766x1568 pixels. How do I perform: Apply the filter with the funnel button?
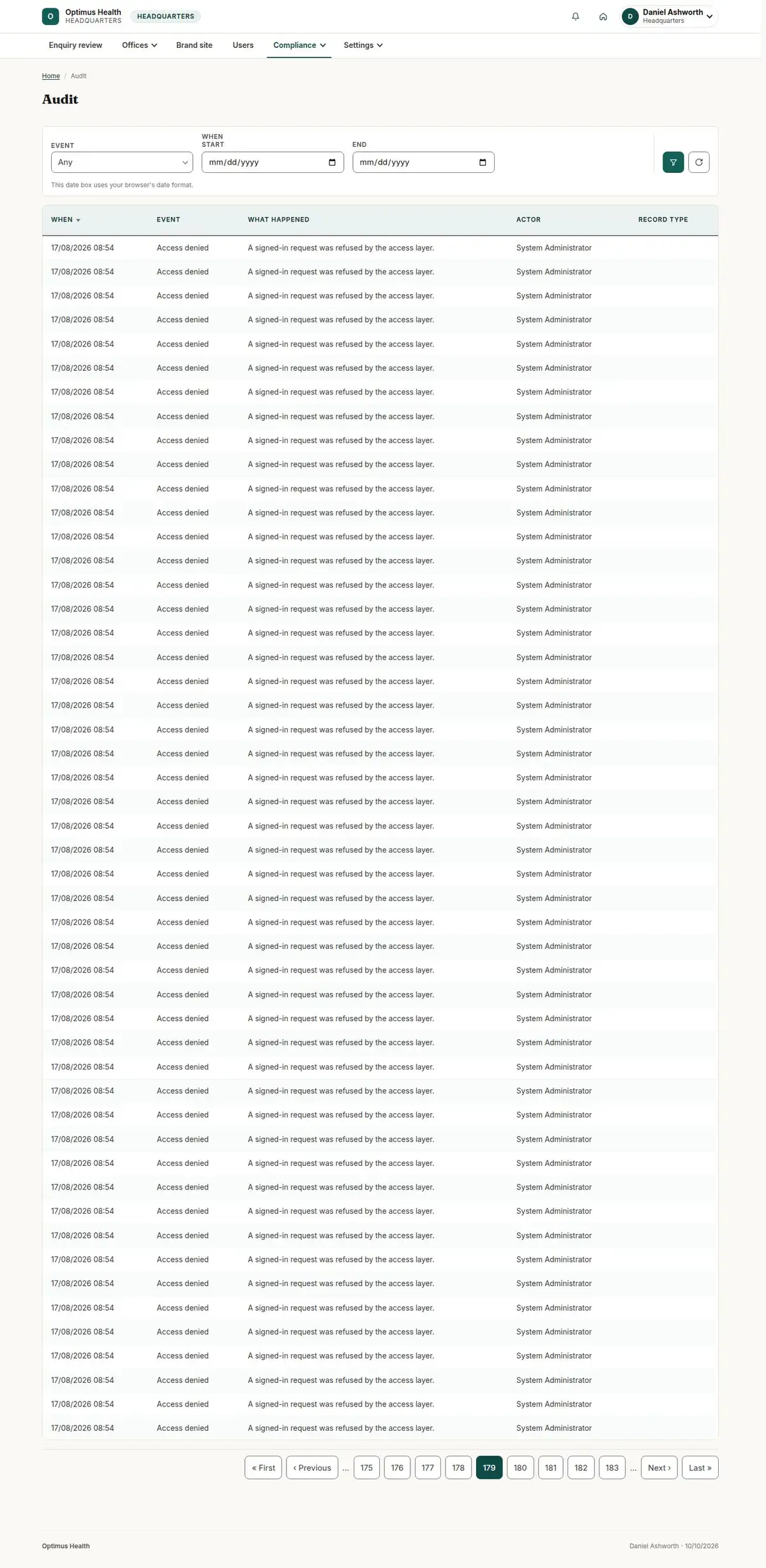pyautogui.click(x=673, y=162)
